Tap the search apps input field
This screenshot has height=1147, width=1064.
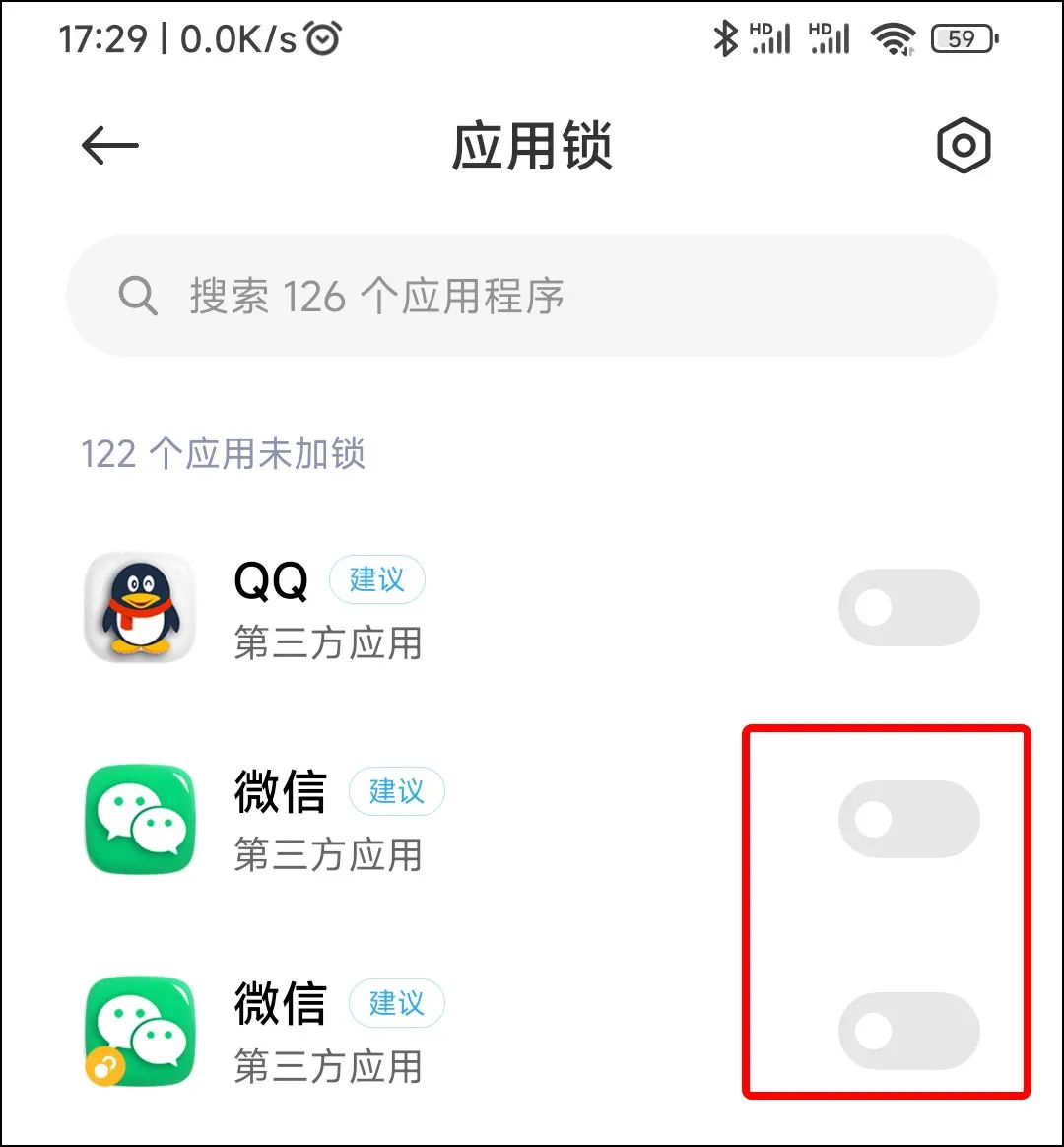[532, 295]
